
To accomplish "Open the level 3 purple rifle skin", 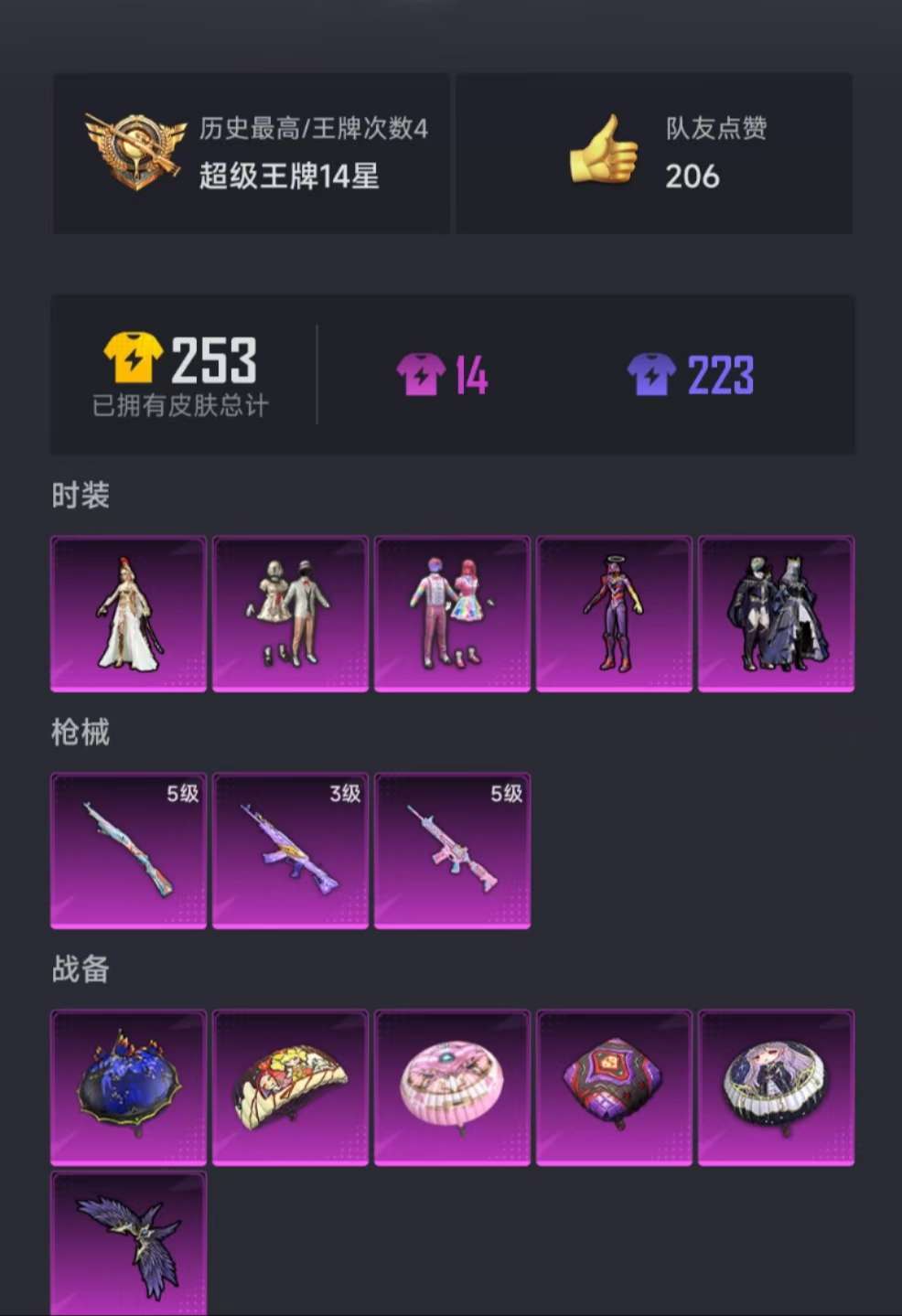I will 290,851.
